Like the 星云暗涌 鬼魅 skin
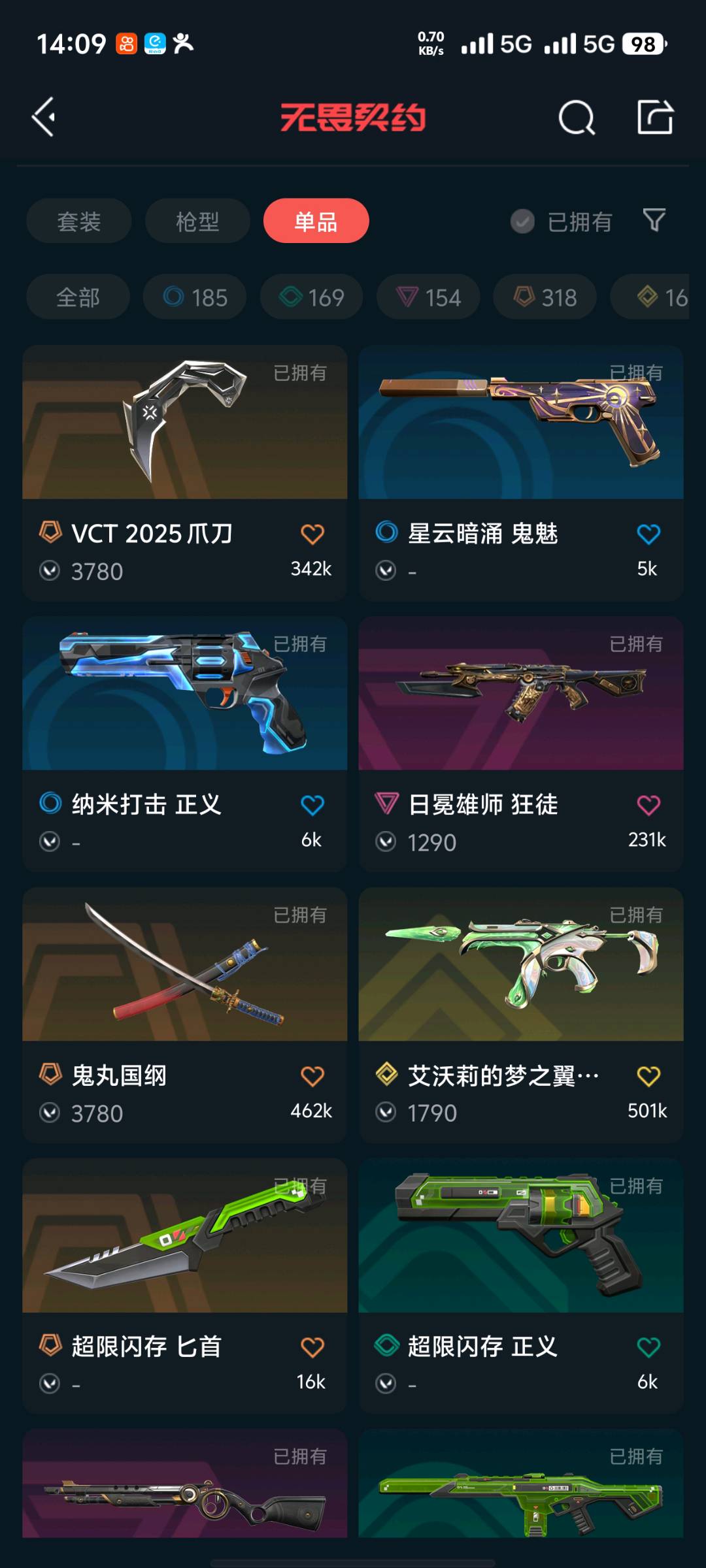Image resolution: width=706 pixels, height=1568 pixels. coord(648,534)
